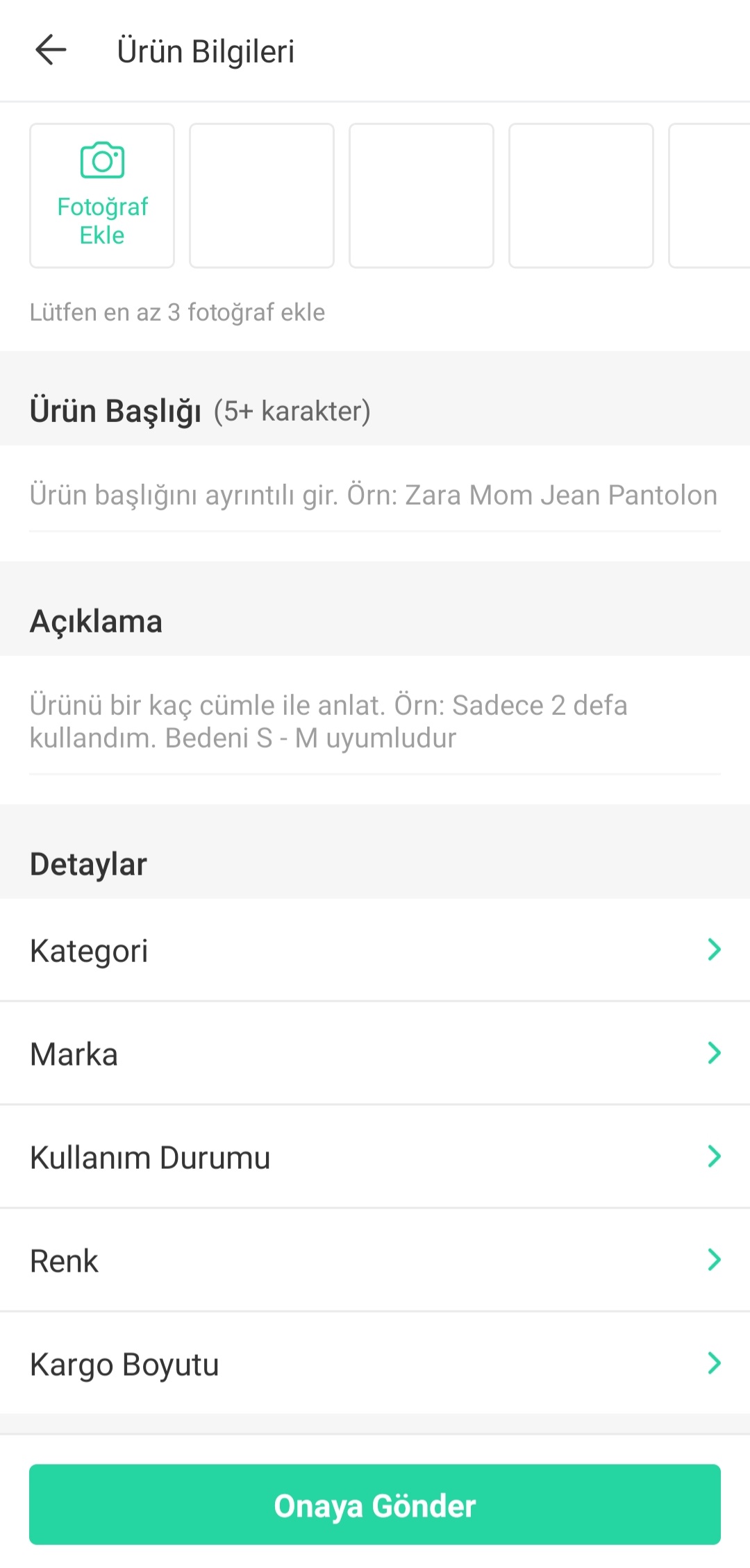Screen dimensions: 750x1568
Task: Open Kargo Boyutu options
Action: (x=375, y=1364)
